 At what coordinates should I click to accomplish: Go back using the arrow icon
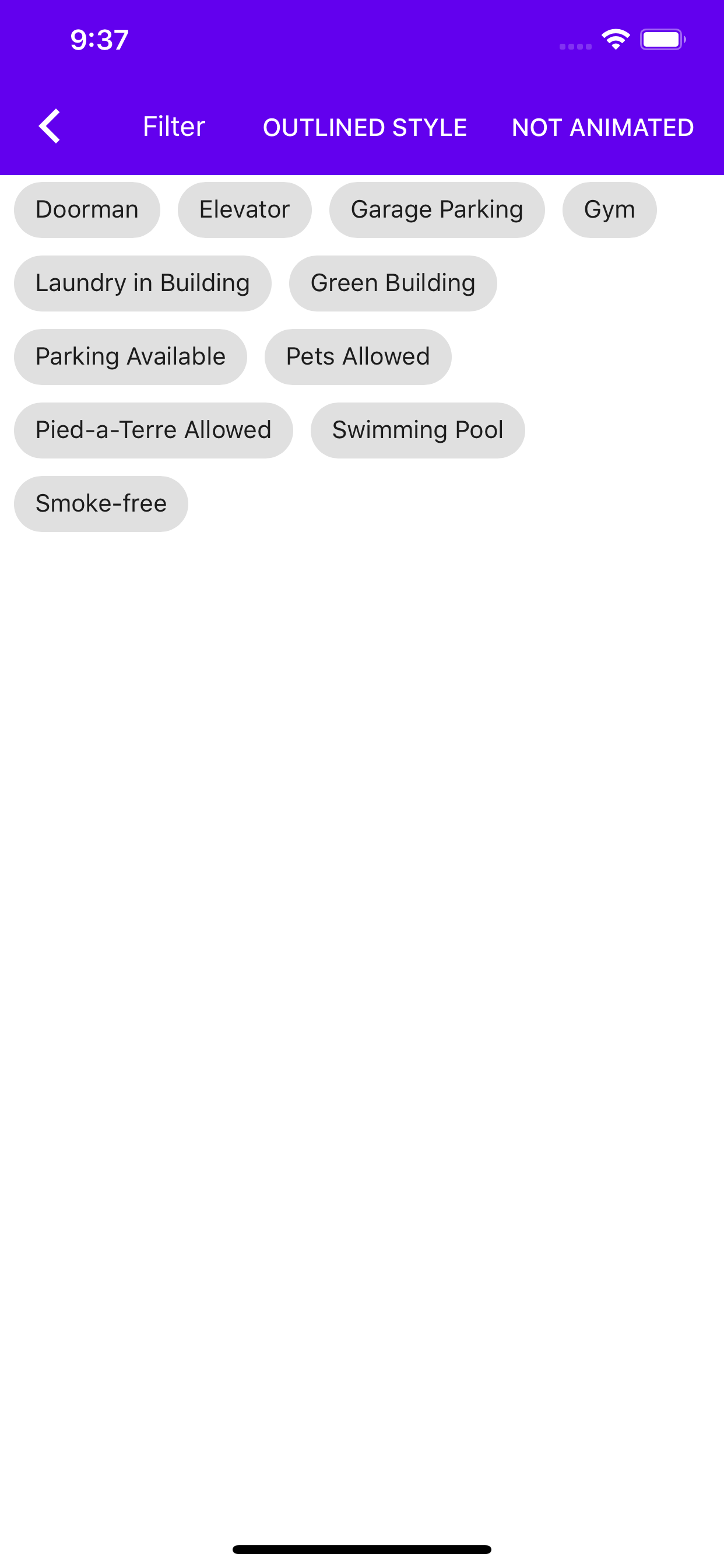pyautogui.click(x=50, y=127)
